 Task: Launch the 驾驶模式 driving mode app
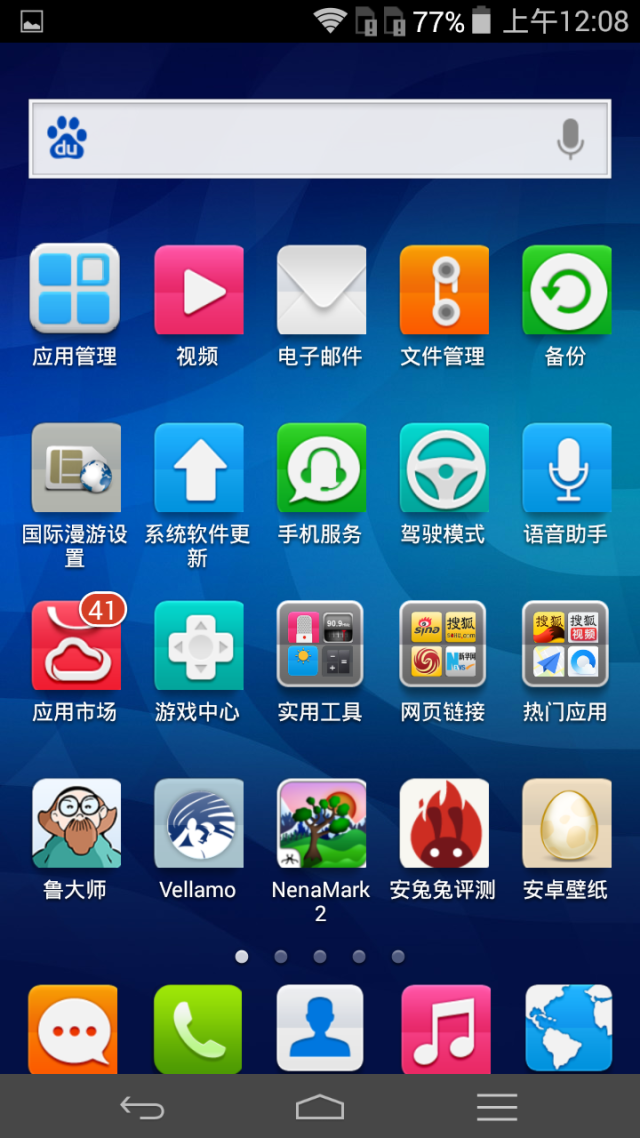443,468
